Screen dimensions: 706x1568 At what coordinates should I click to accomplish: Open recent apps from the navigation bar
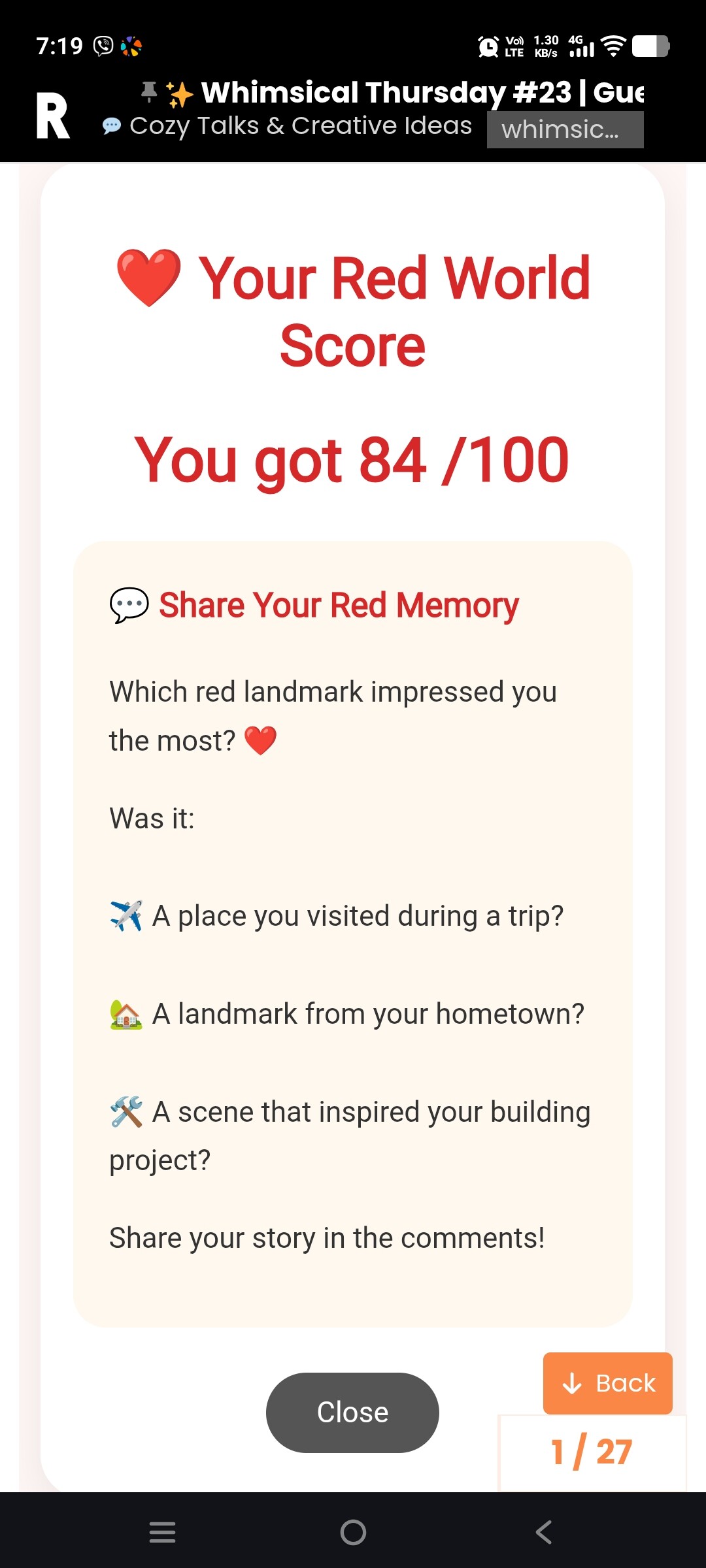pos(162,1532)
